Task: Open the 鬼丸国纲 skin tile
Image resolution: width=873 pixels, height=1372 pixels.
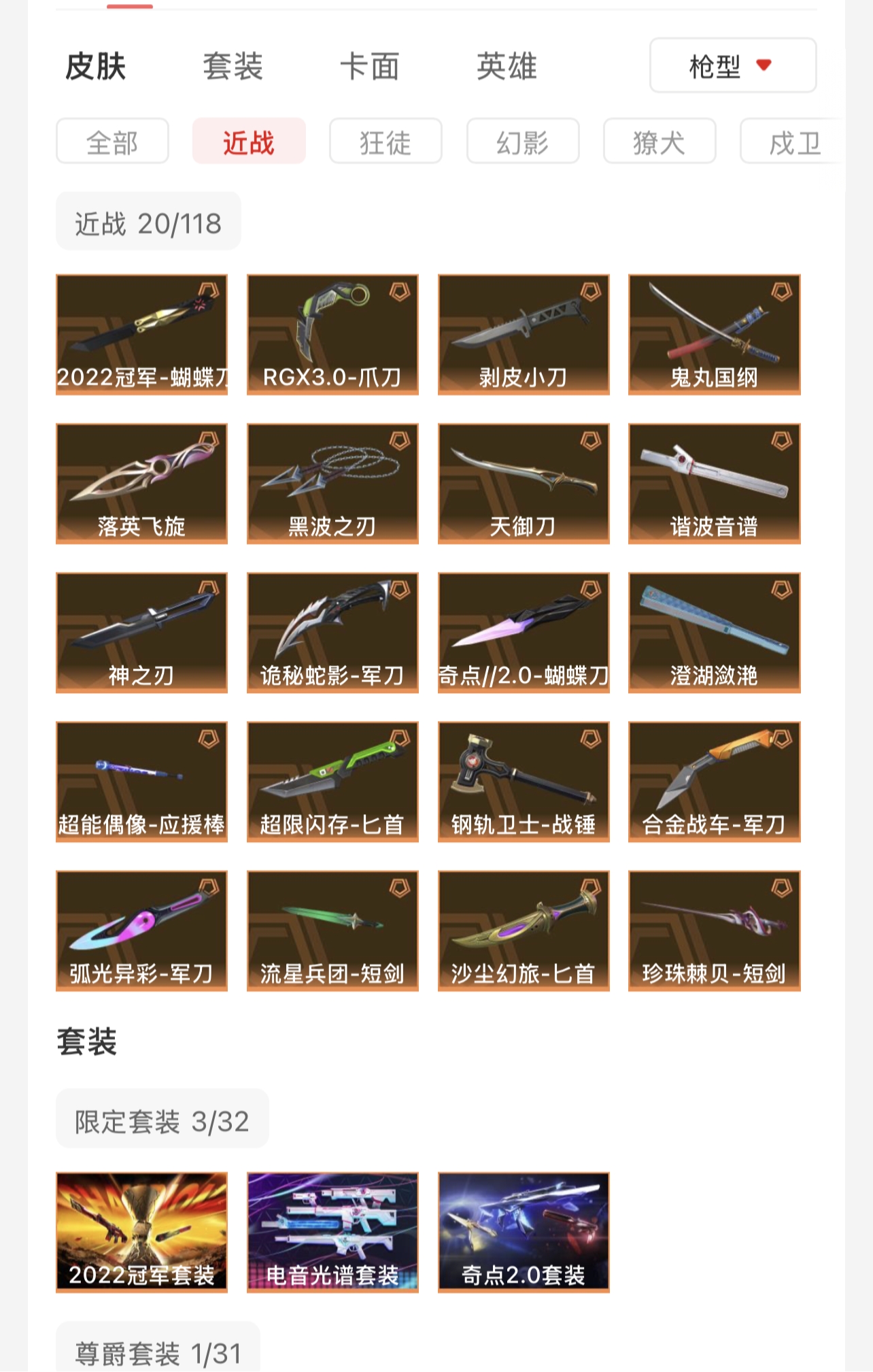Action: click(714, 334)
